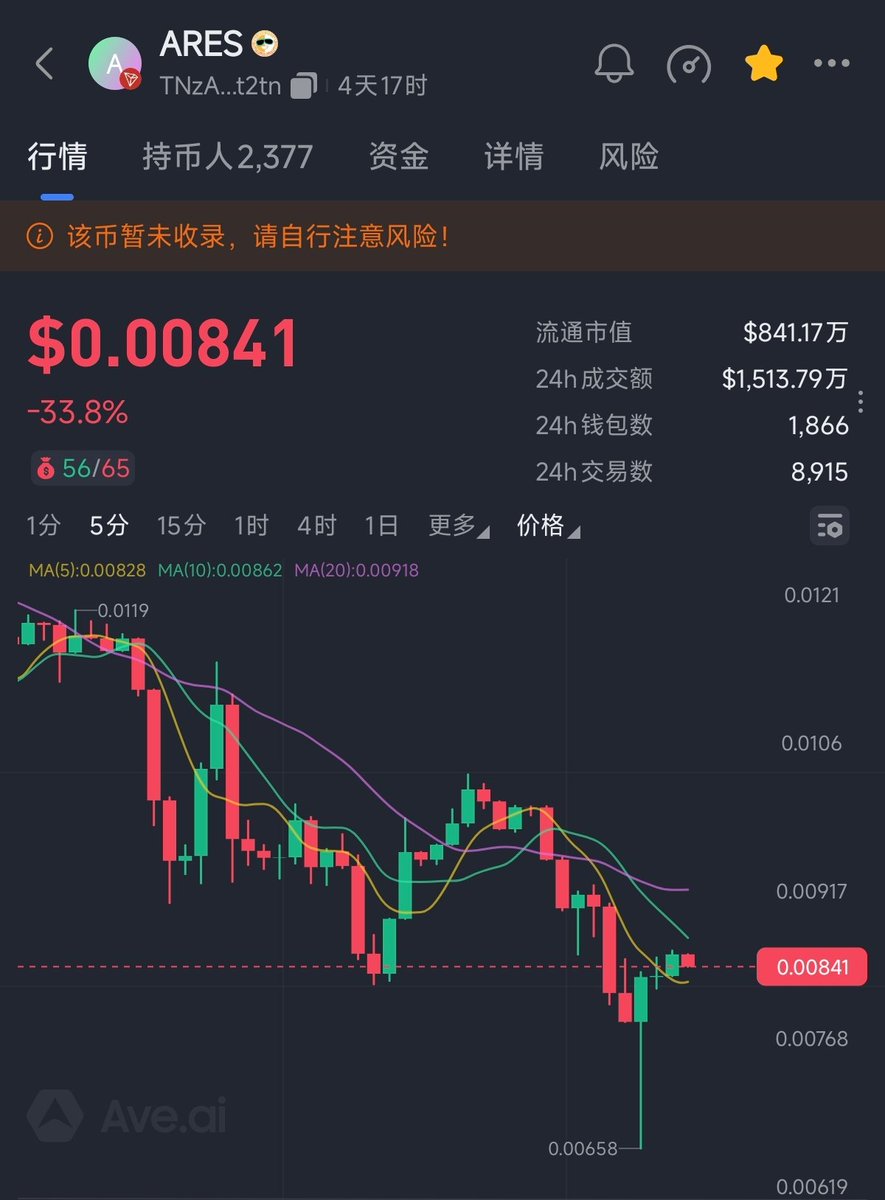Select the 1分 chart interval
This screenshot has width=885, height=1200.
click(x=43, y=525)
